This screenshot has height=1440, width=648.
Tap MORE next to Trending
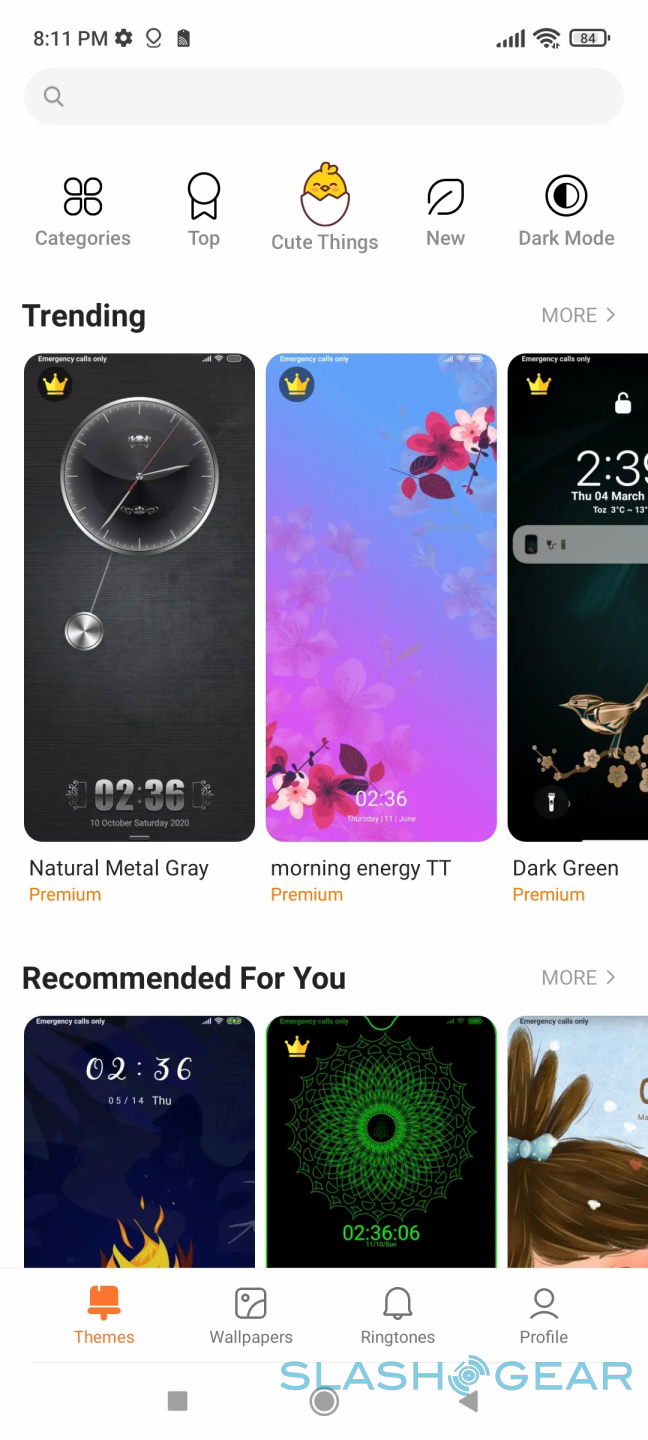pos(578,315)
